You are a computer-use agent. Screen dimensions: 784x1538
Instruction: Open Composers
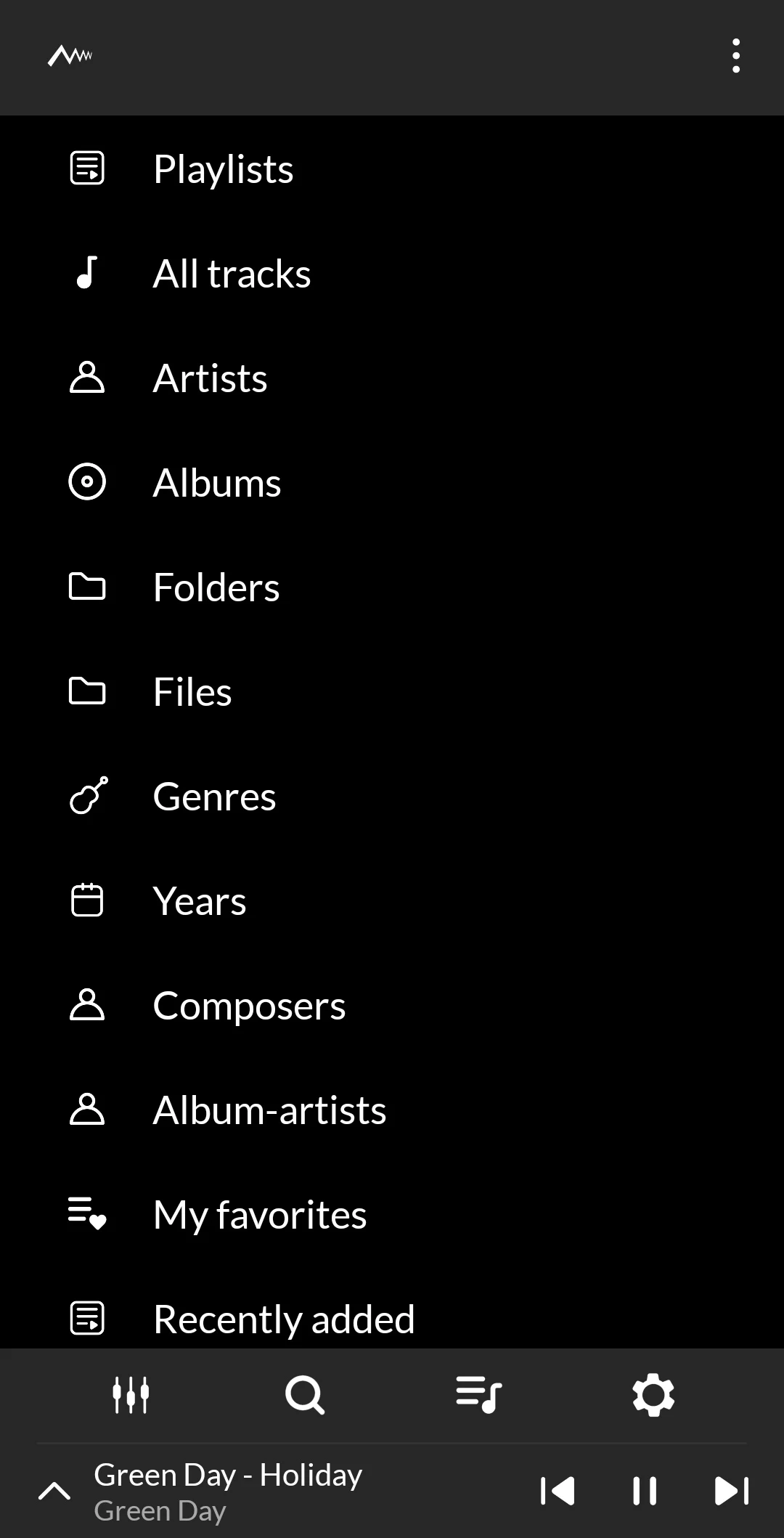392,1005
